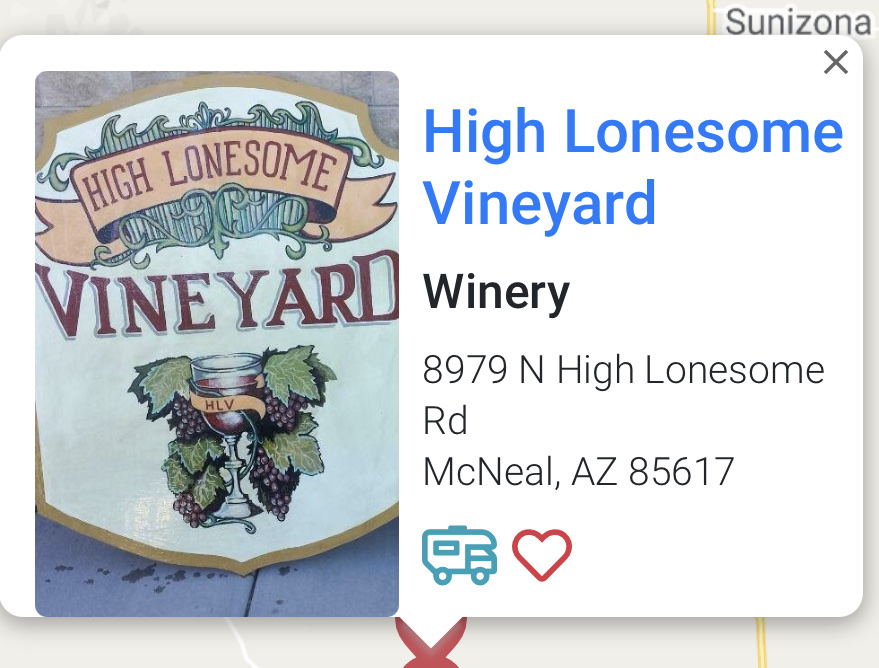Open the High Lonesome Vineyard title link
This screenshot has width=879, height=668.
click(x=632, y=167)
